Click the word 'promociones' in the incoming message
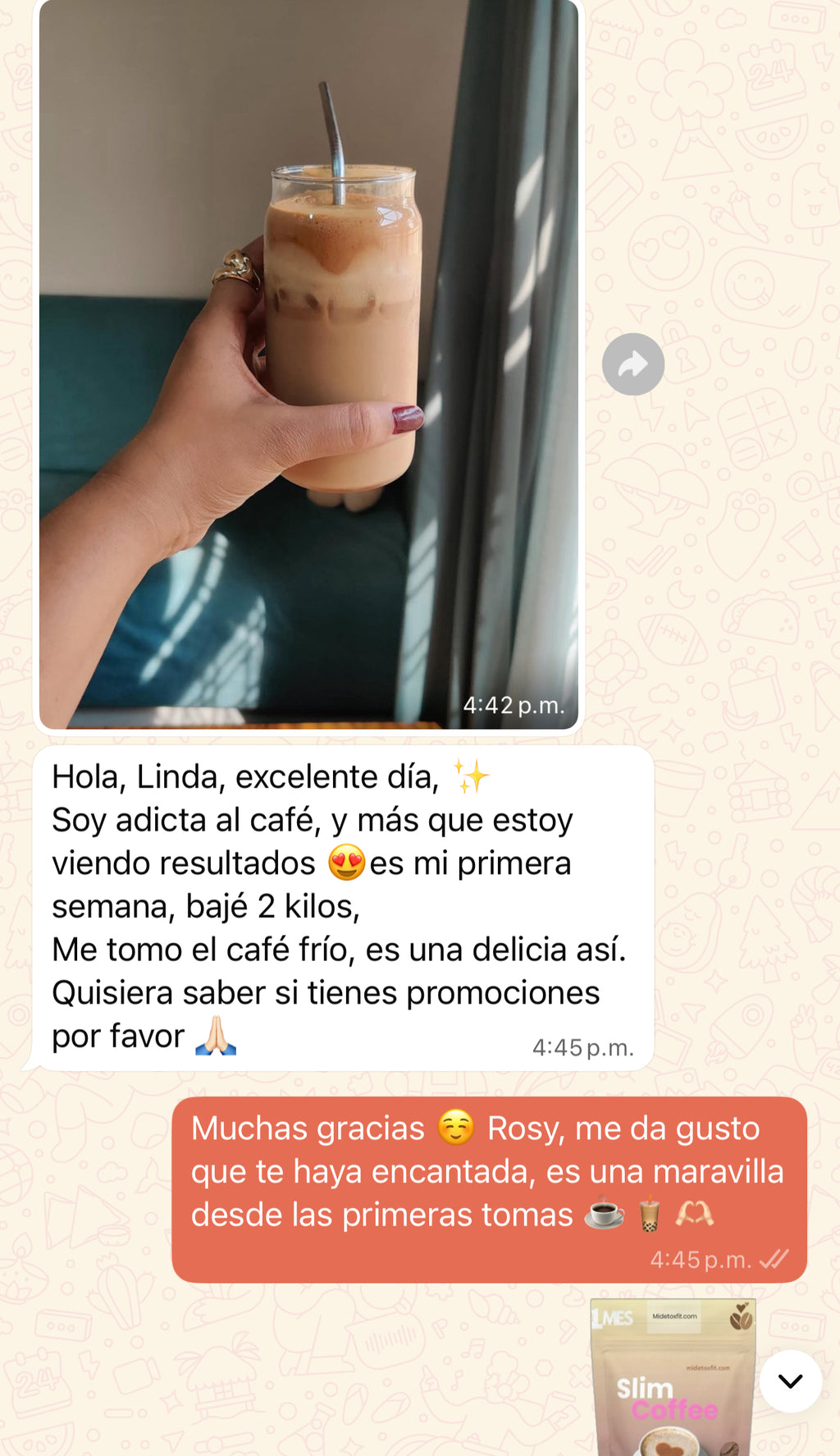This screenshot has height=1456, width=840. tap(504, 992)
